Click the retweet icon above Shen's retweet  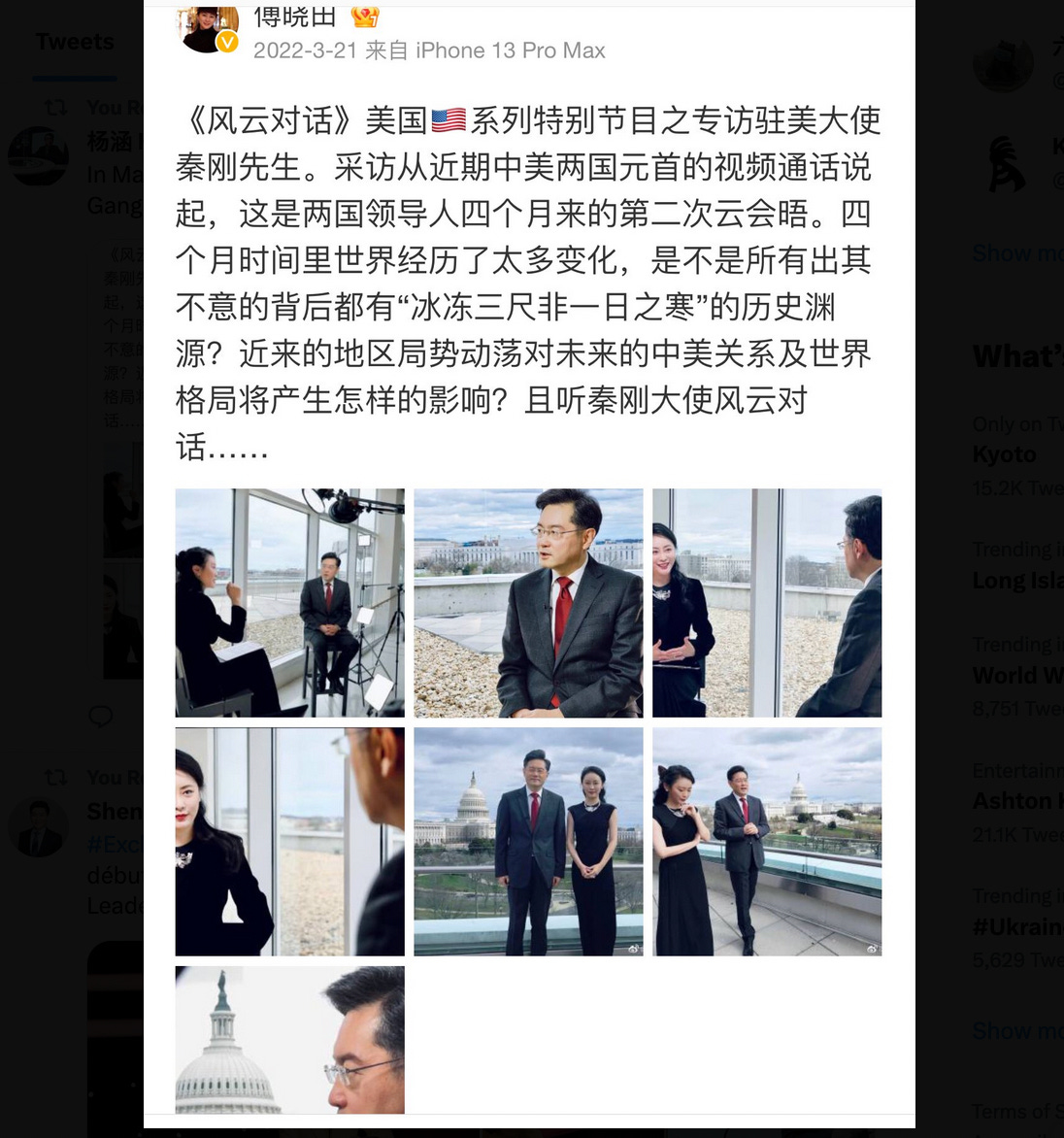click(55, 777)
